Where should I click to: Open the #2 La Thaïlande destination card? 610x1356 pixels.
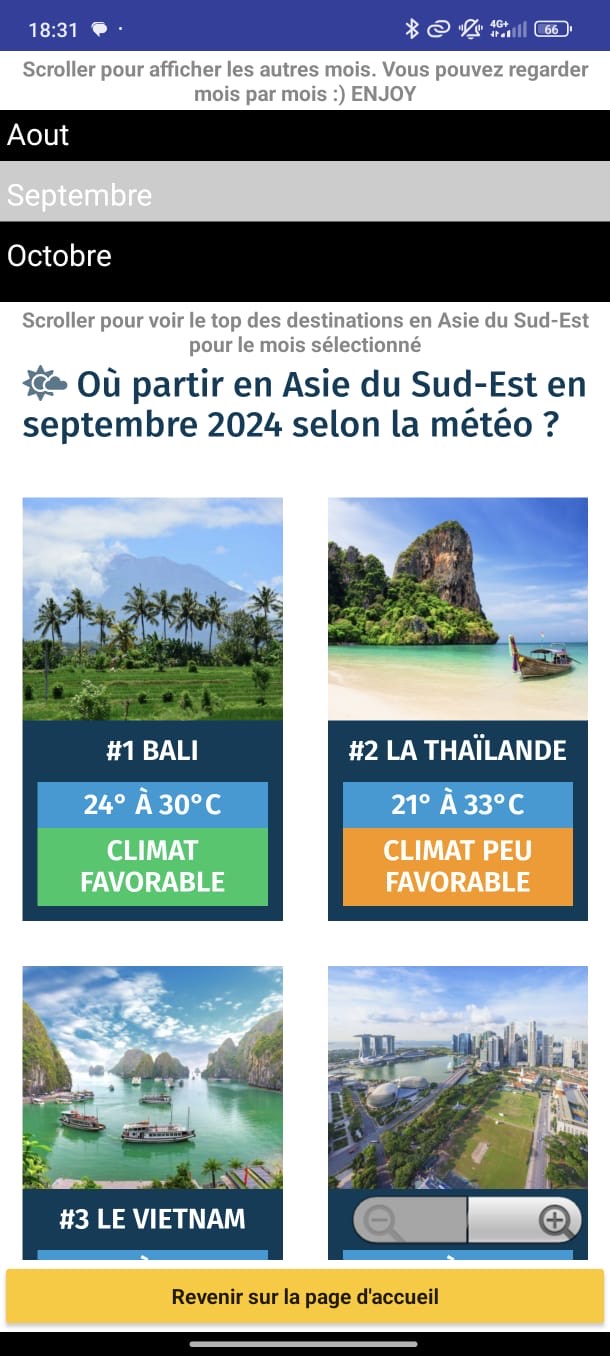[x=457, y=708]
